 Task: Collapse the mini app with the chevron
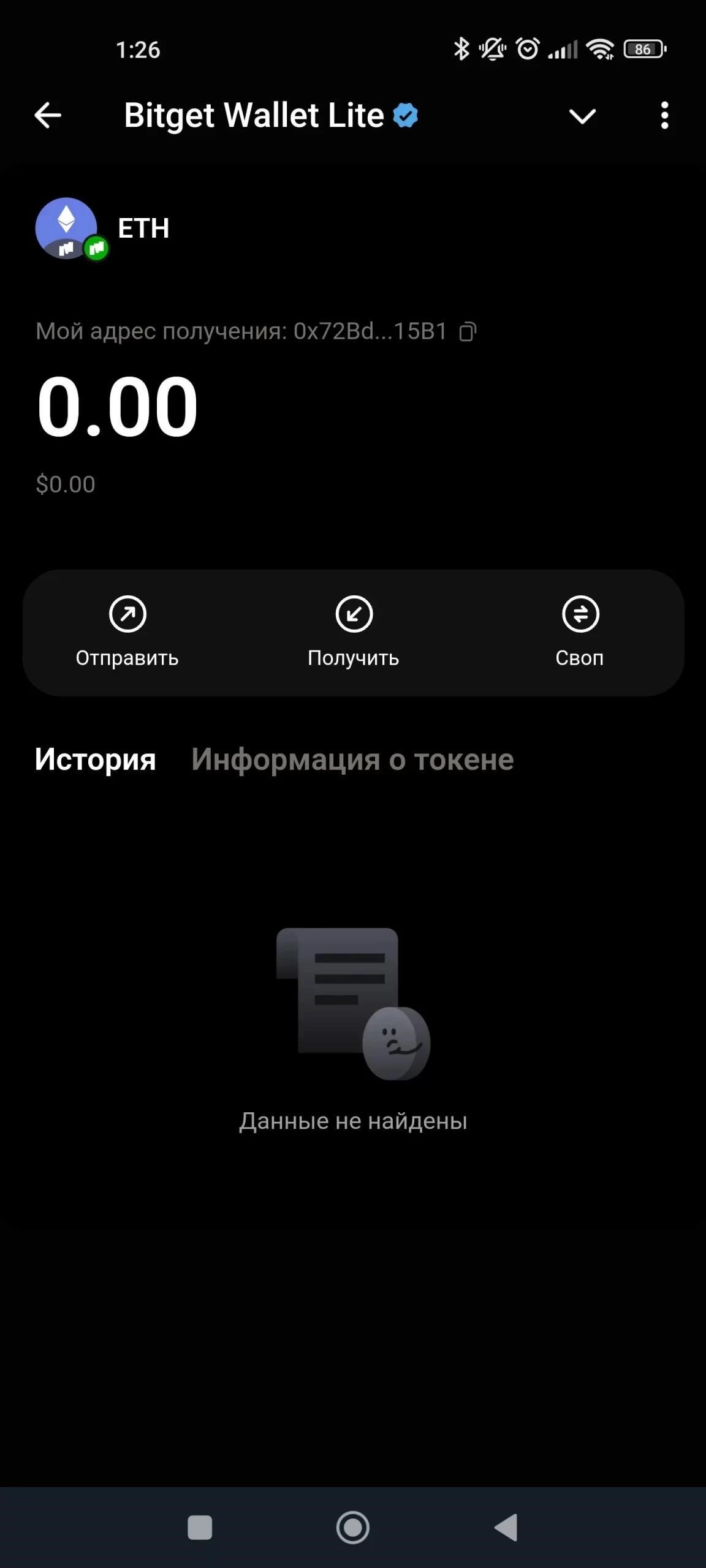(582, 116)
